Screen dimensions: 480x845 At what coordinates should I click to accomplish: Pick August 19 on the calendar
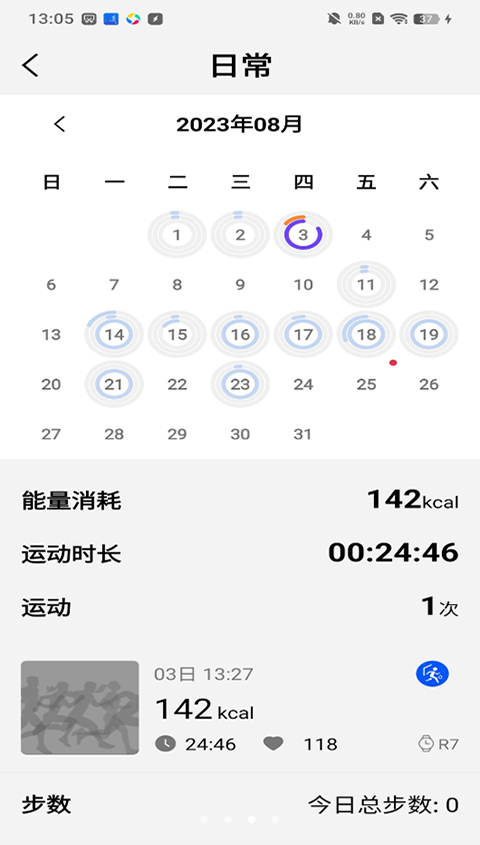point(429,335)
